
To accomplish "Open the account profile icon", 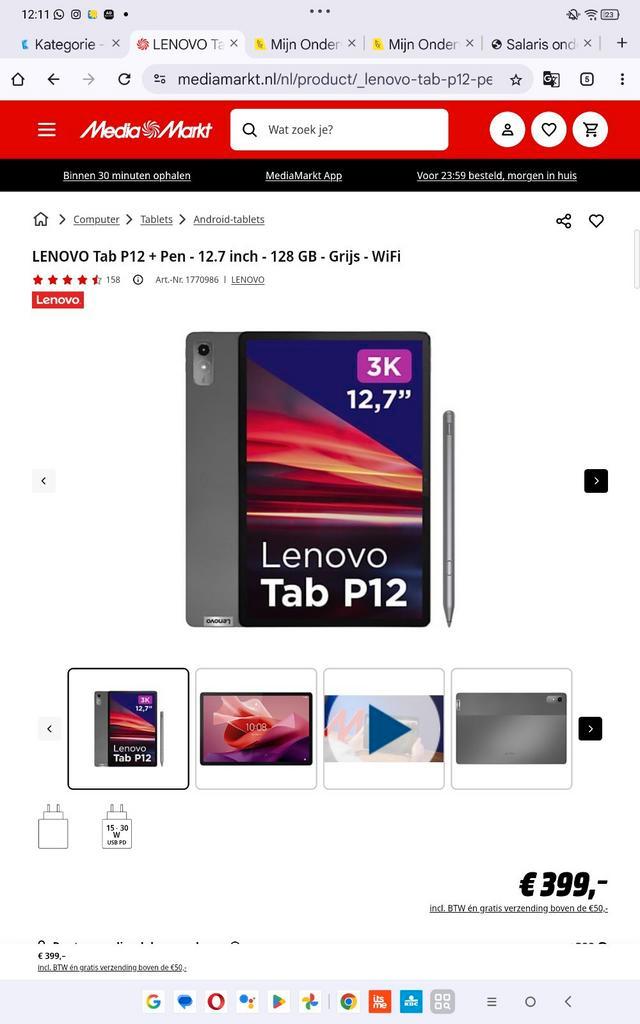I will (507, 130).
